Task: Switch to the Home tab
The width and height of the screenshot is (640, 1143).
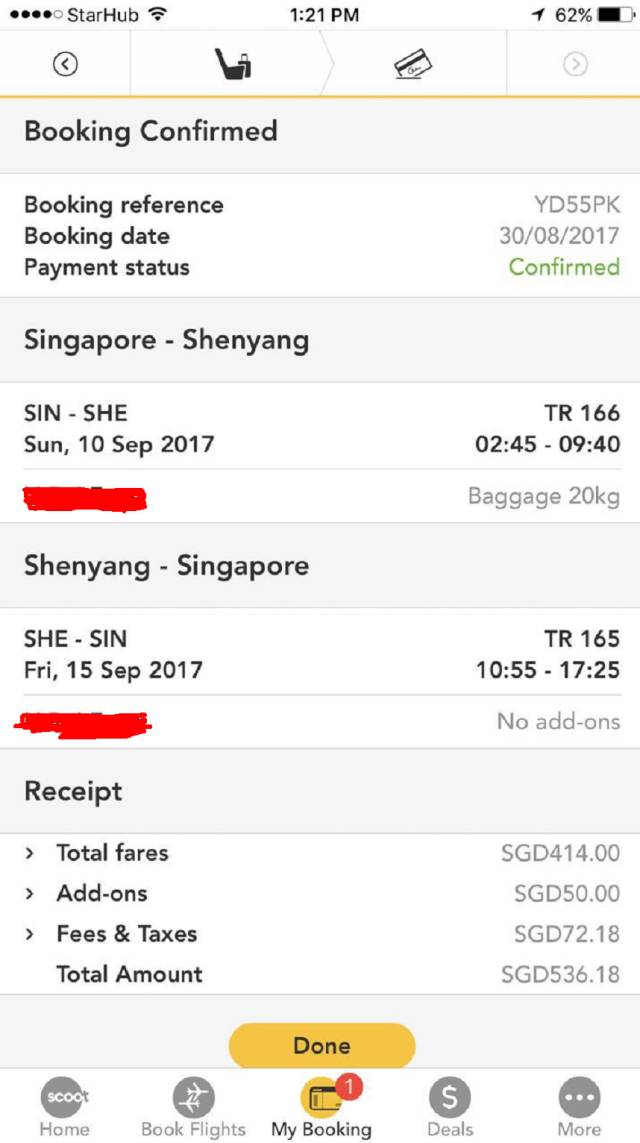Action: [64, 1108]
